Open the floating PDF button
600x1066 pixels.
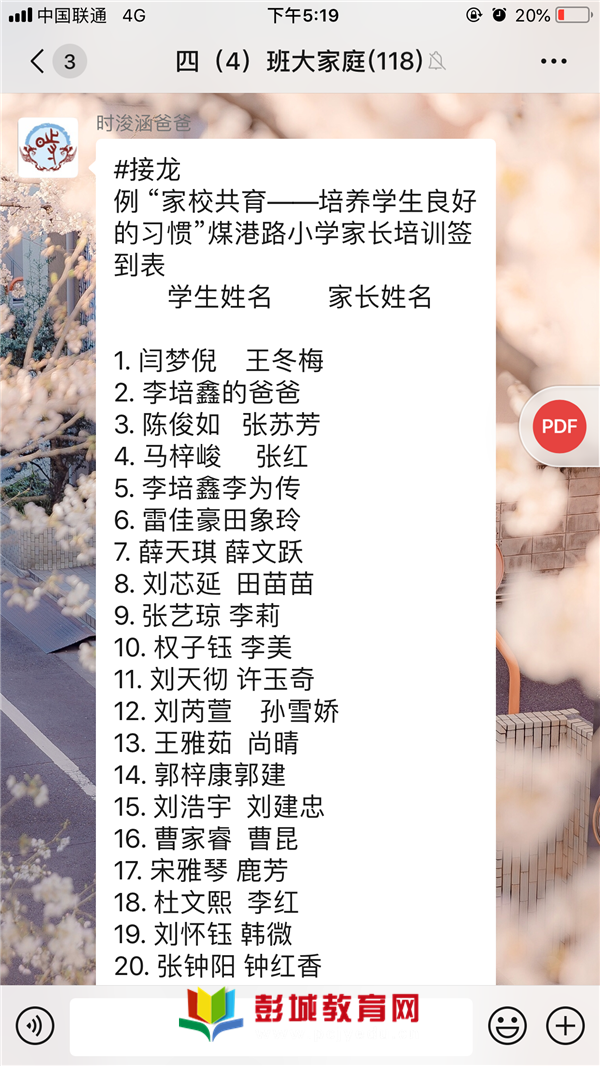(x=560, y=425)
